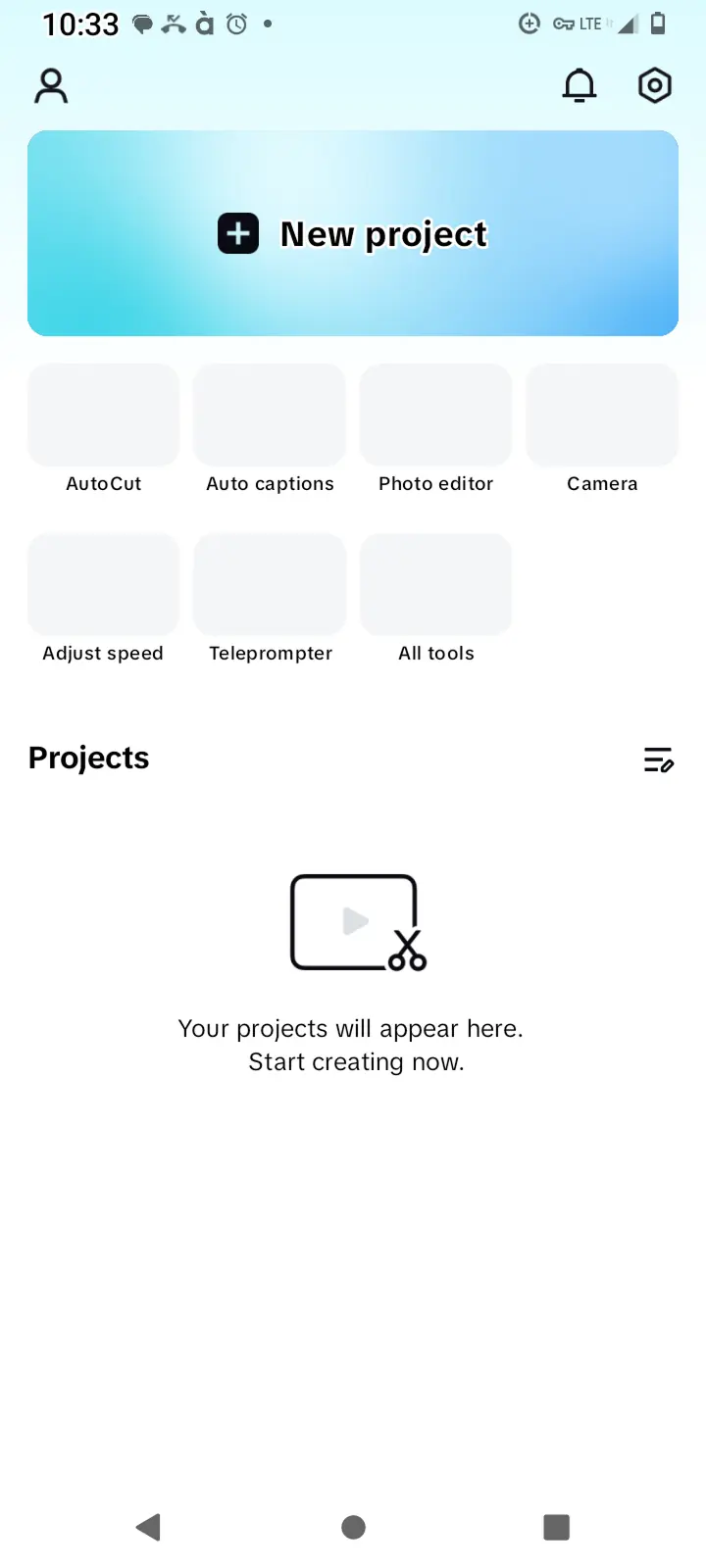
Task: Tap the edit projects list icon
Action: coord(658,759)
